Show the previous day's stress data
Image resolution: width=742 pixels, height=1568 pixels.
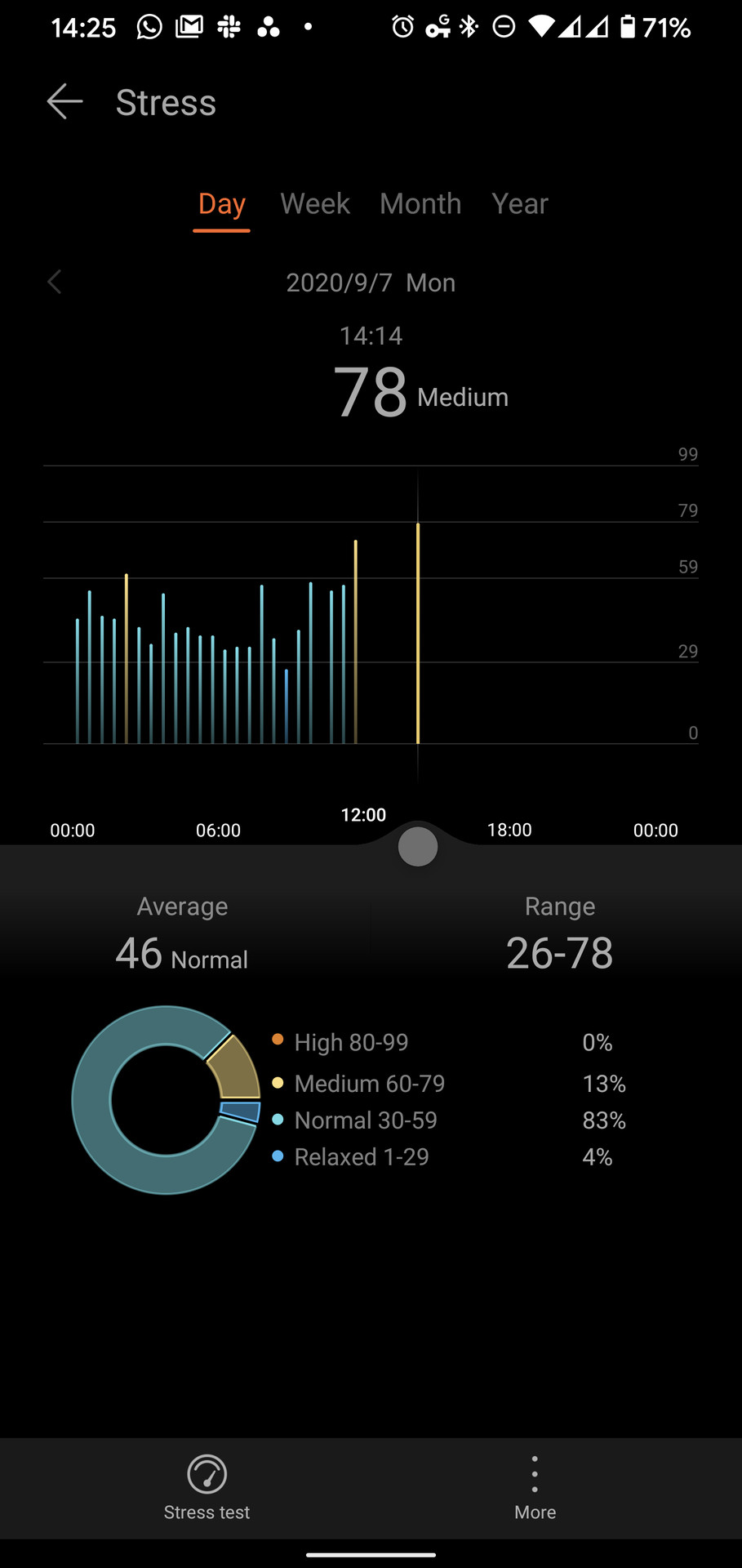click(x=55, y=283)
